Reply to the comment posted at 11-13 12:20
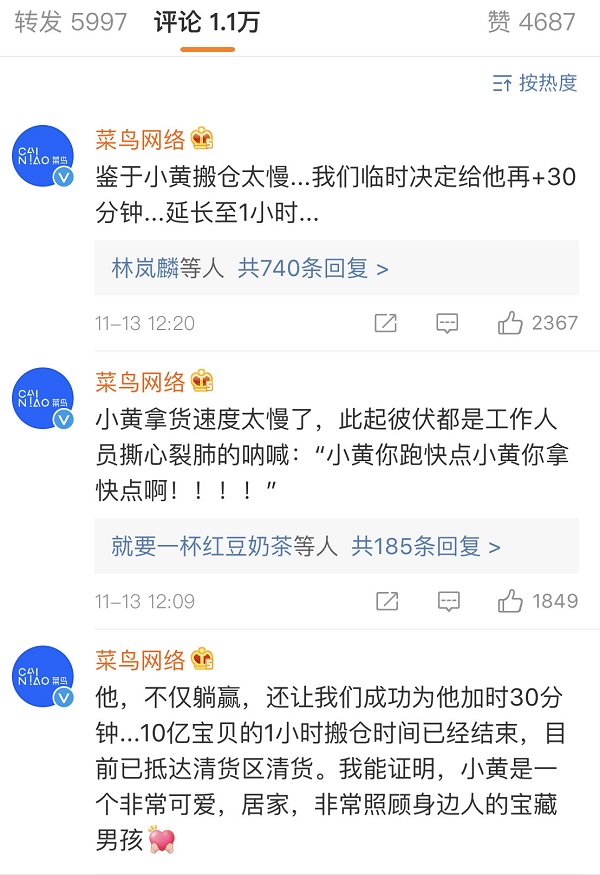 [447, 323]
